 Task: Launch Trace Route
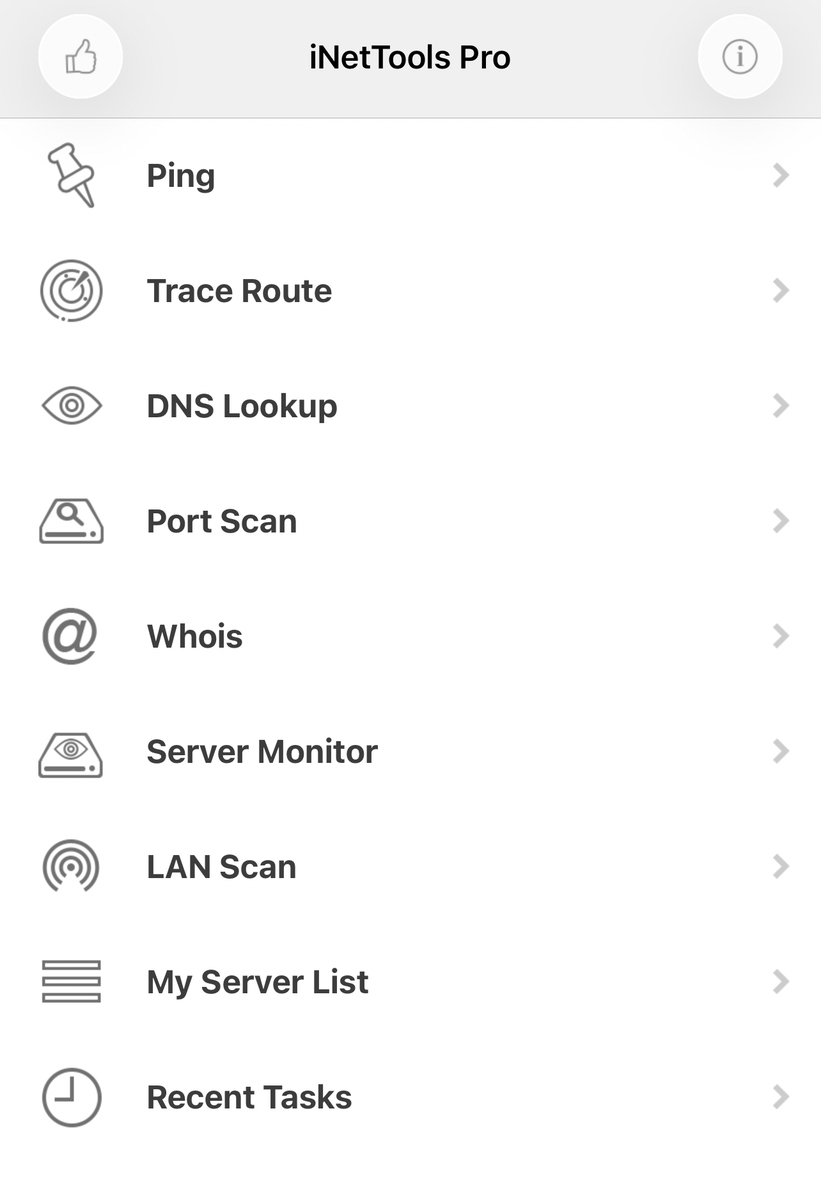pos(410,291)
